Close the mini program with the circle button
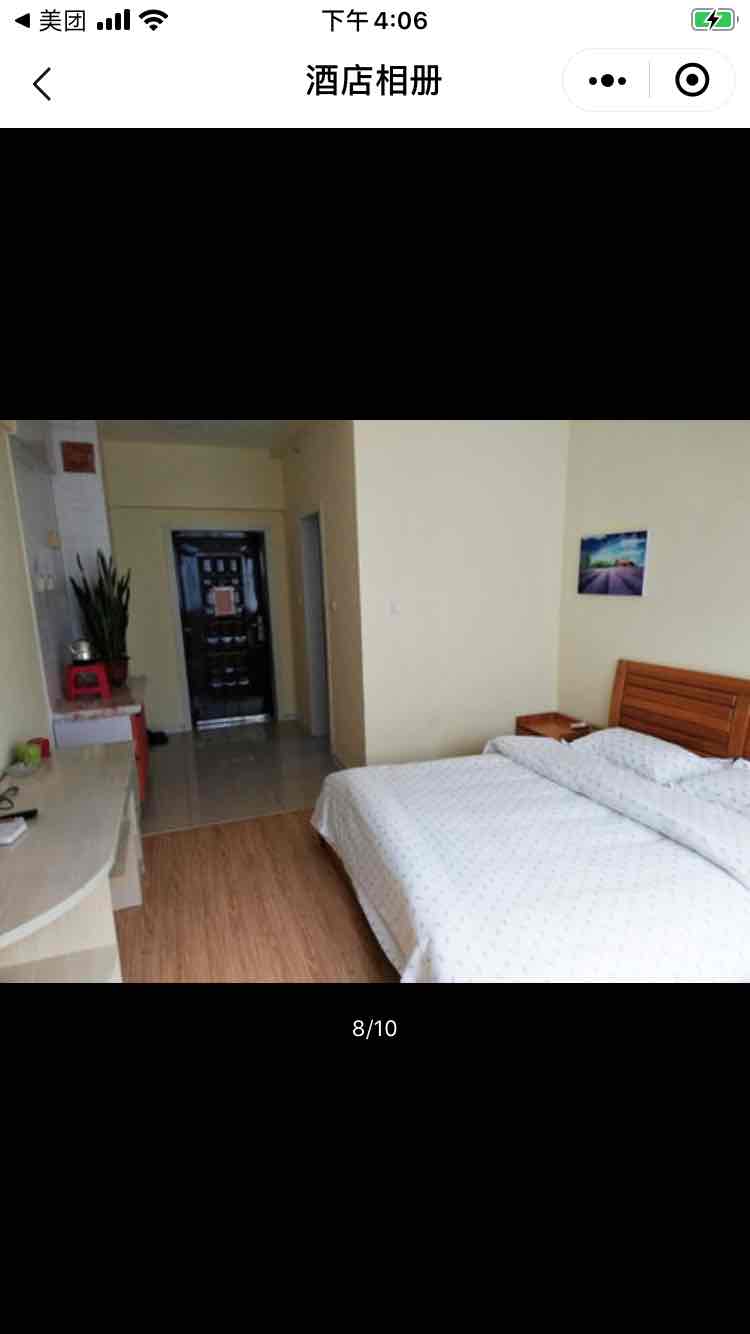Screen dimensions: 750x1334 [692, 81]
